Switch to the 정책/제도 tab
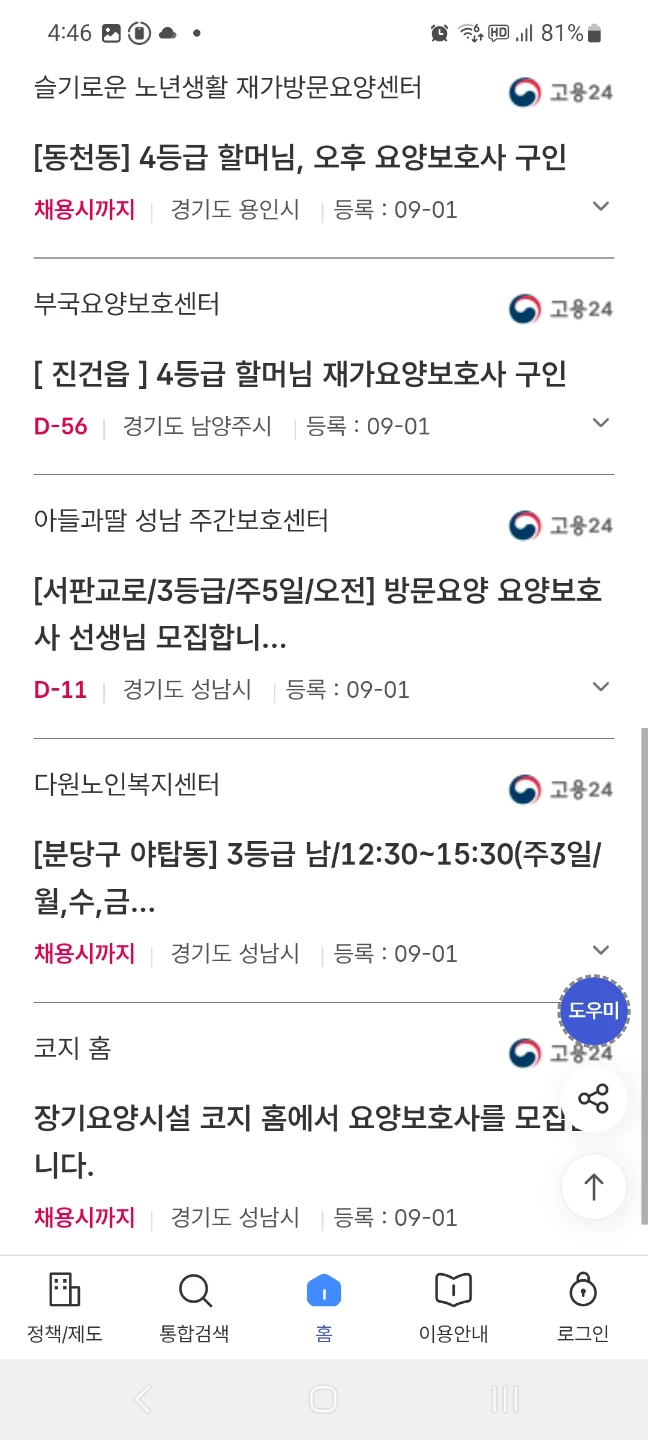 tap(65, 1307)
